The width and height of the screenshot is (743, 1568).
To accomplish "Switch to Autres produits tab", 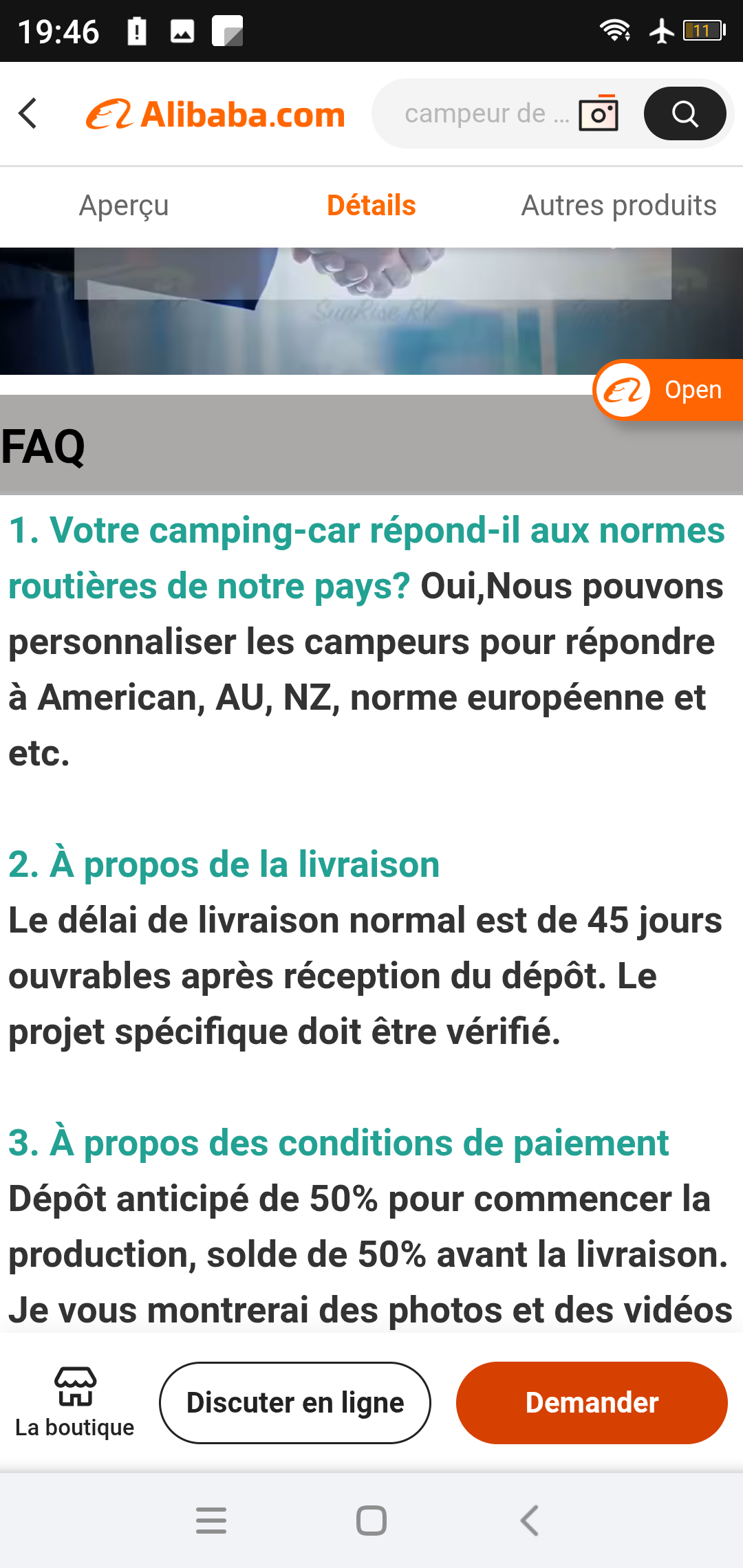I will (x=618, y=206).
